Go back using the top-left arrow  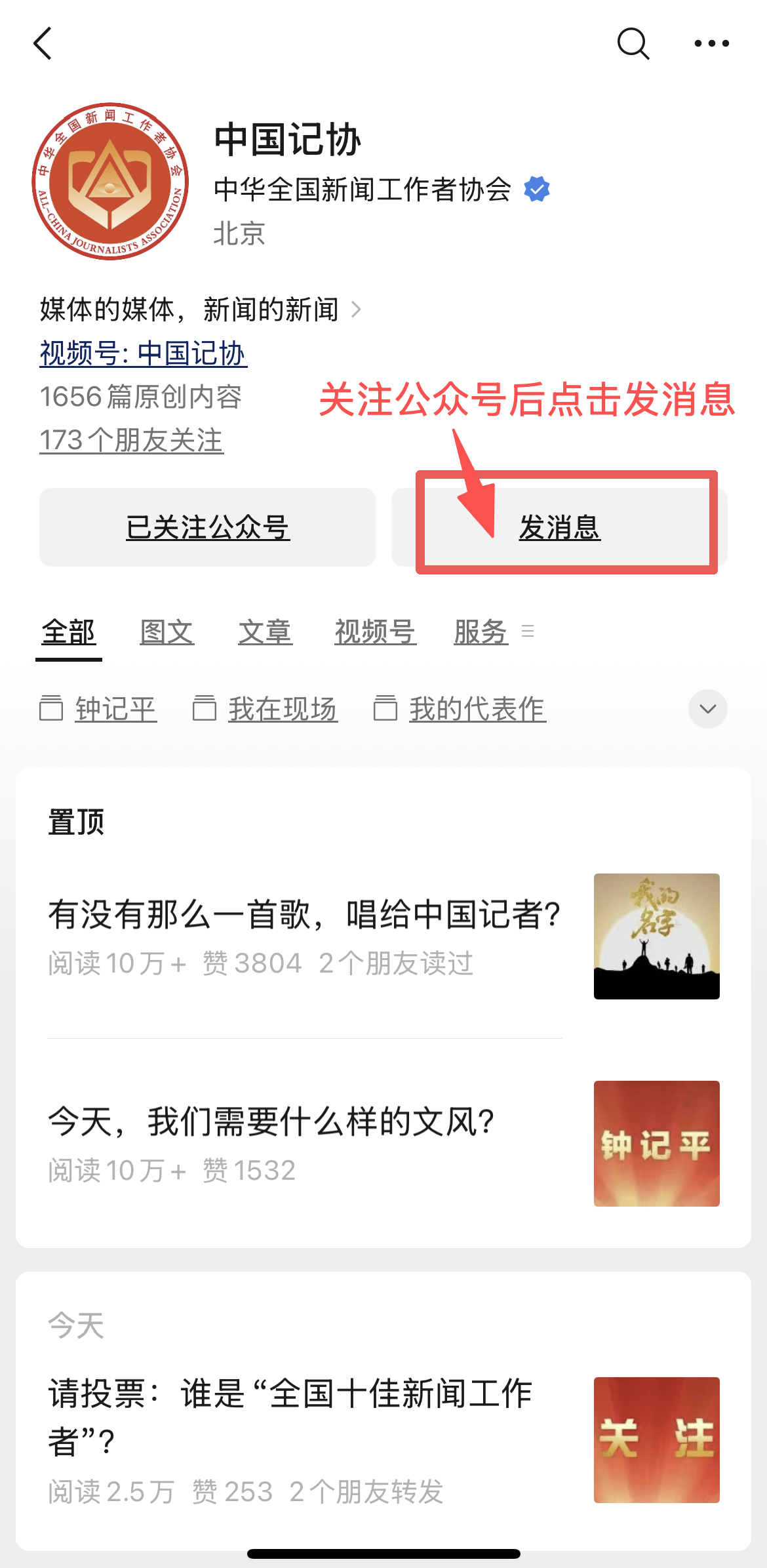43,44
